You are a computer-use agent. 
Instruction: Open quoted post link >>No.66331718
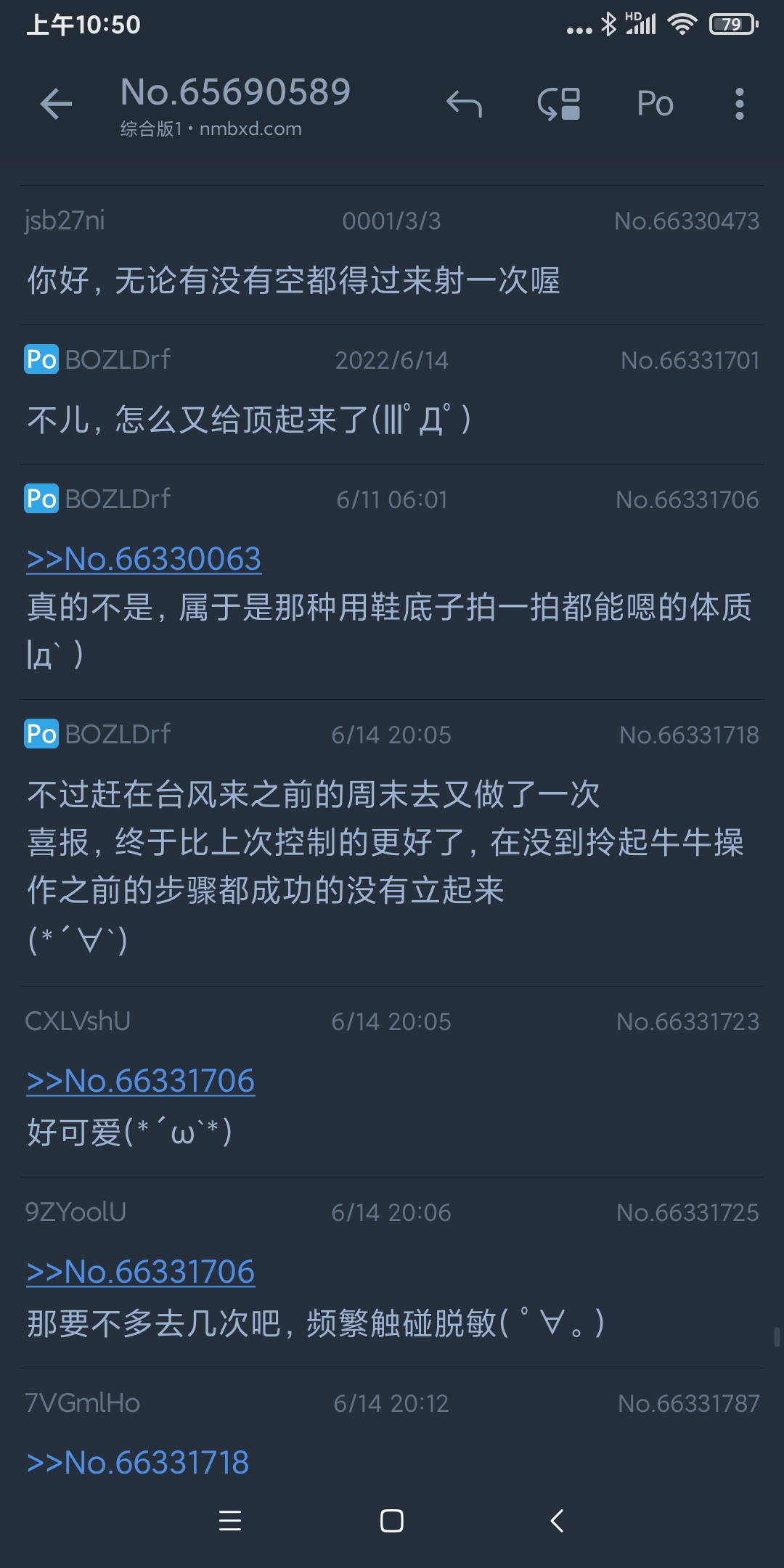coord(138,1463)
